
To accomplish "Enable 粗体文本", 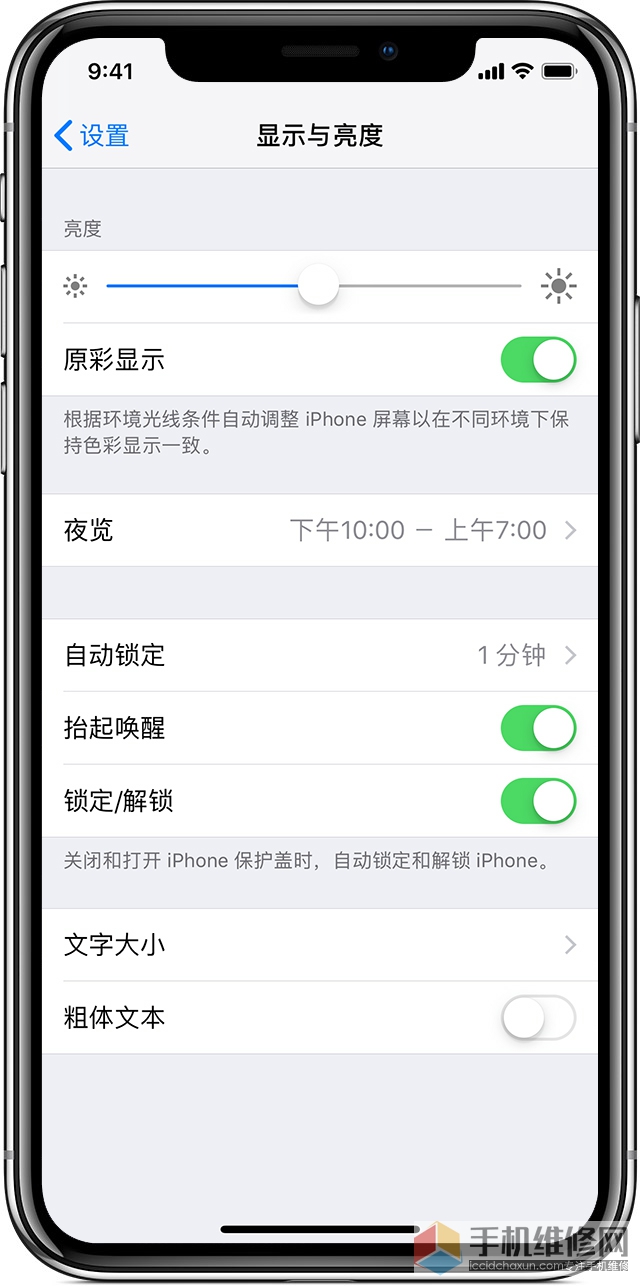I will [538, 1018].
